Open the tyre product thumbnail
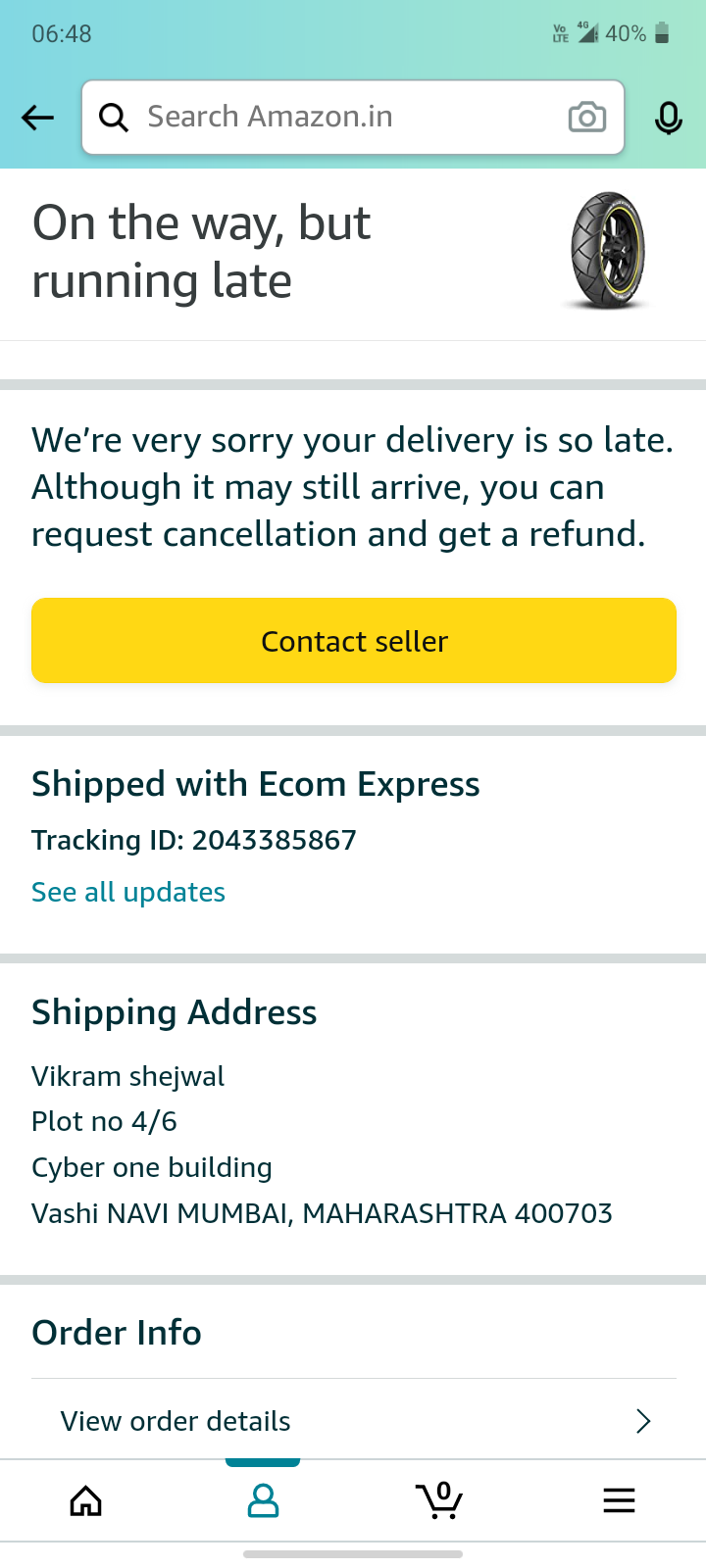The width and height of the screenshot is (706, 1568). point(608,252)
